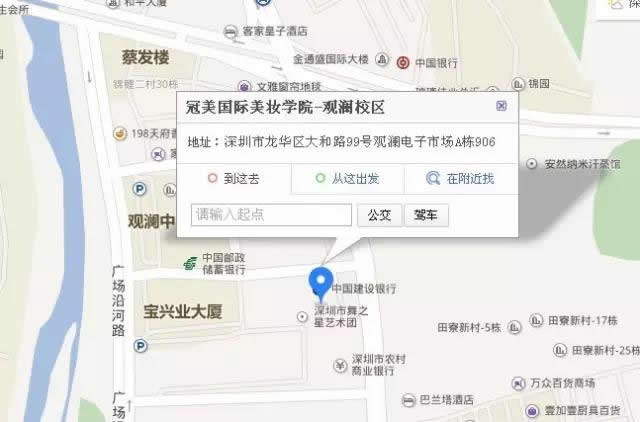Tap the blue location marker pin

tap(320, 280)
